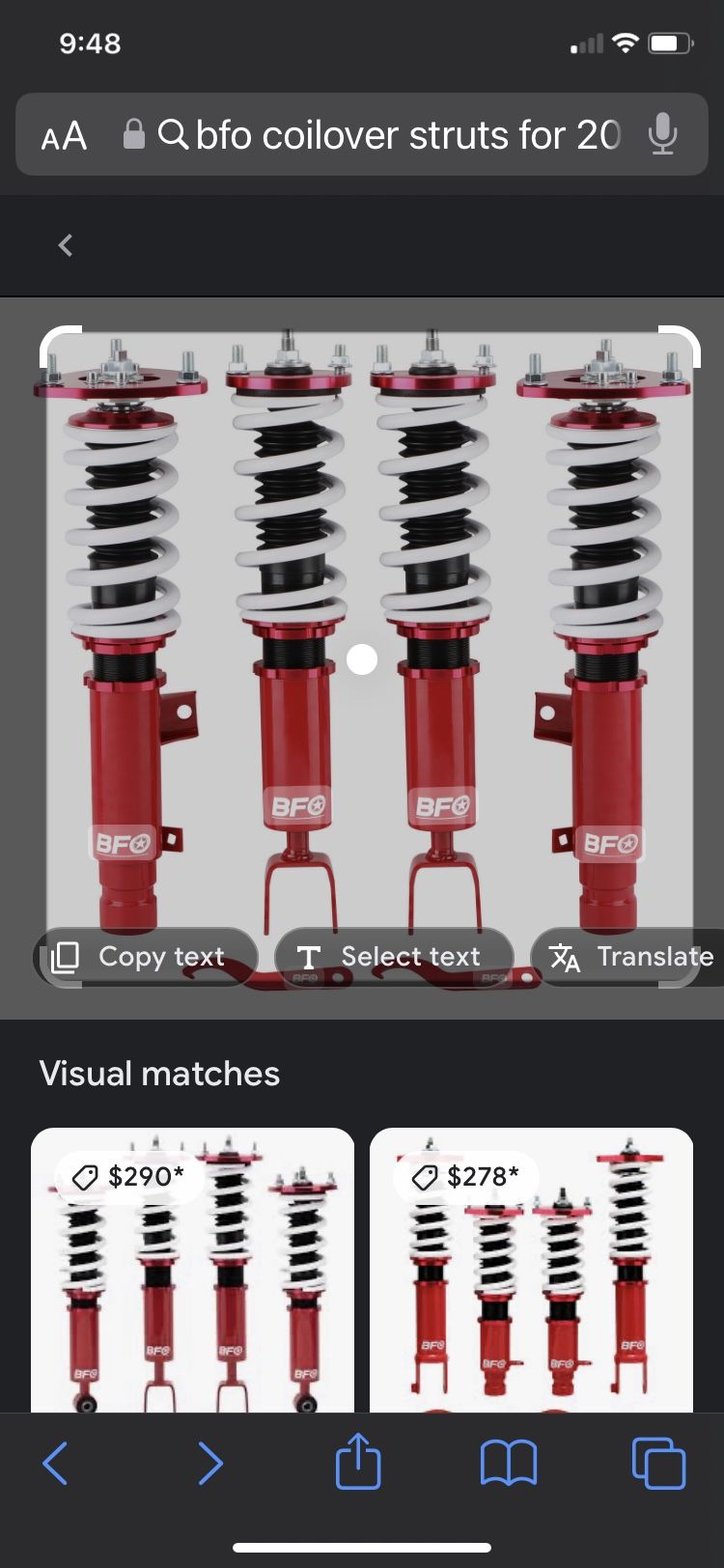The height and width of the screenshot is (1568, 724).
Task: Tap the Copy text button
Action: point(146,957)
